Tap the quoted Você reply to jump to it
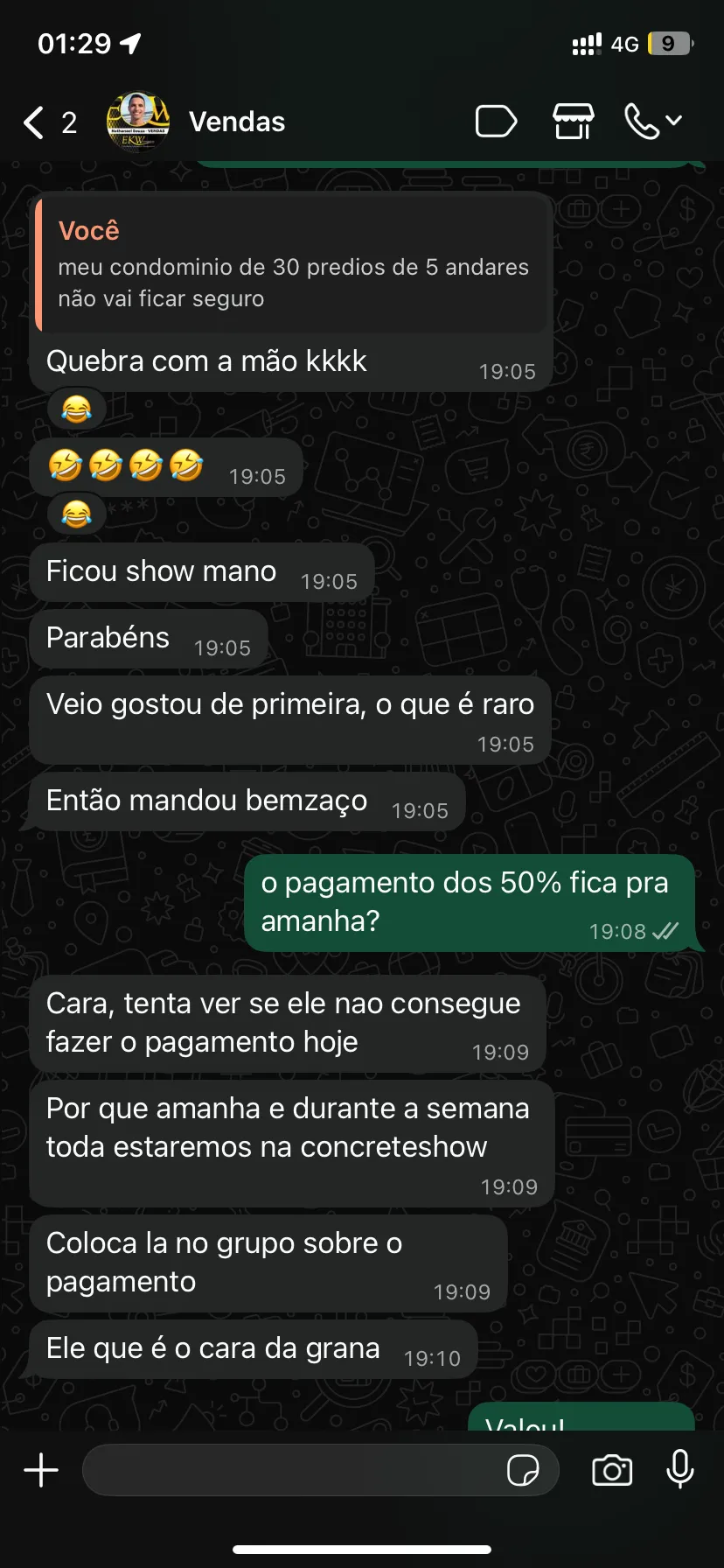The image size is (724, 1568). pos(293,262)
